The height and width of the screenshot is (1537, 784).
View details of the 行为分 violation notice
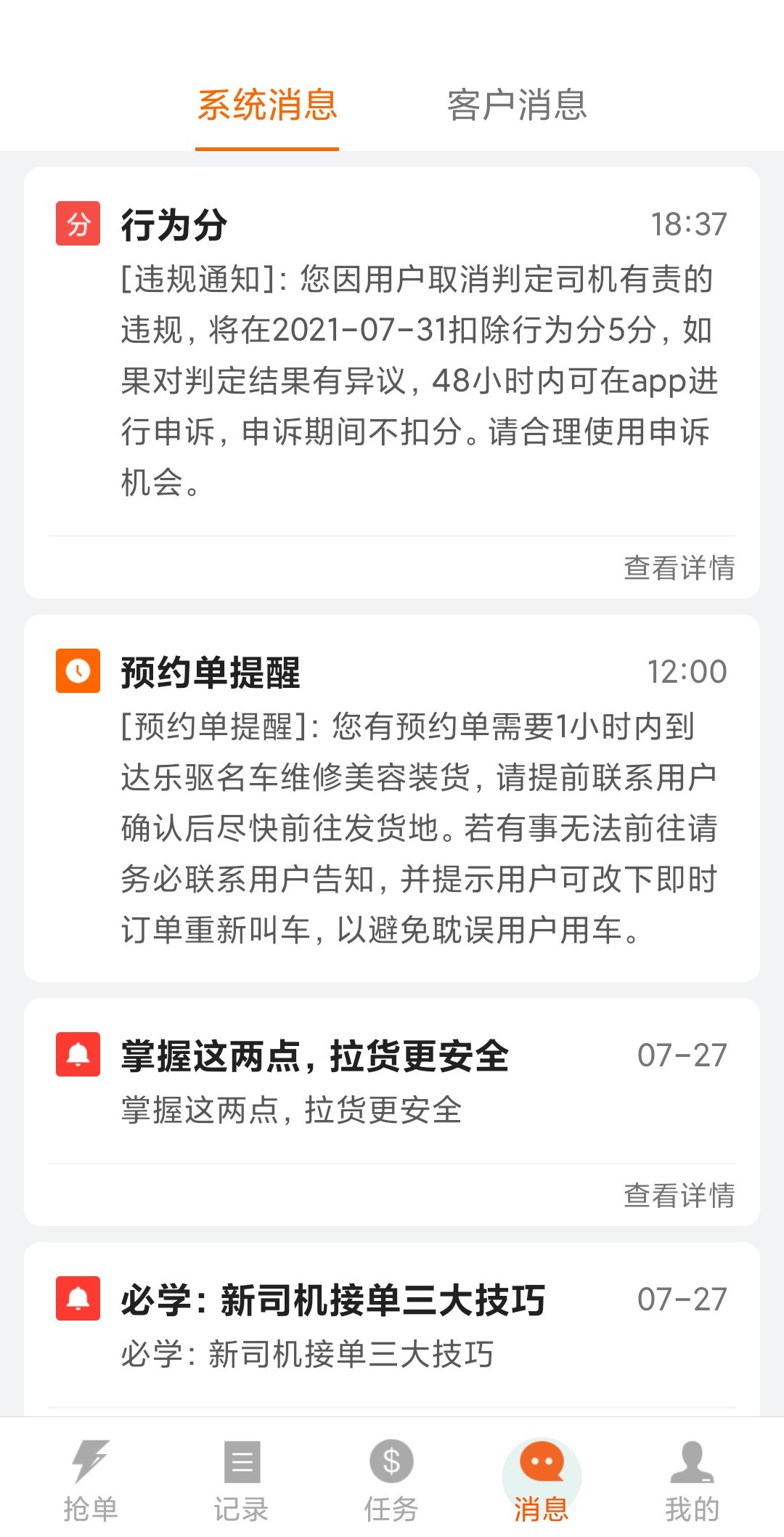[x=679, y=567]
